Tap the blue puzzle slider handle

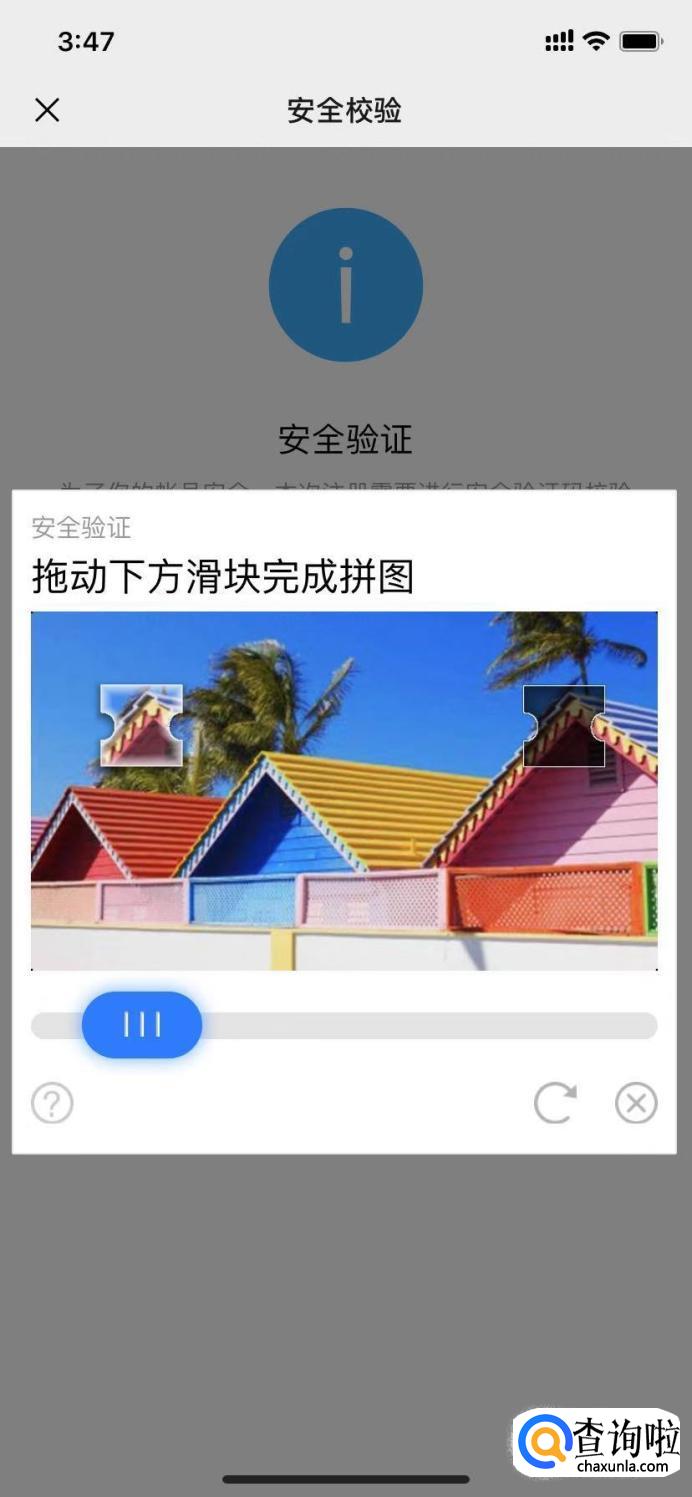coord(142,1025)
